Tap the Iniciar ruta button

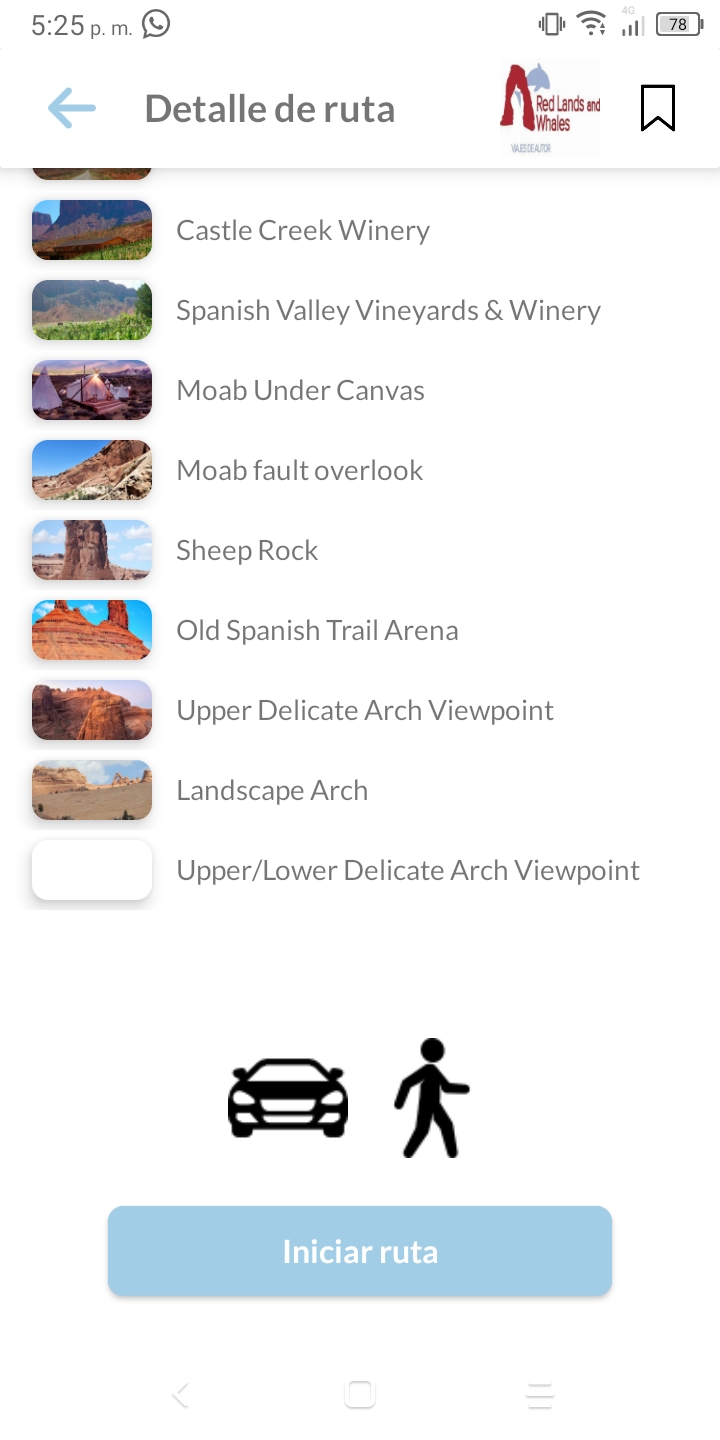(360, 1251)
